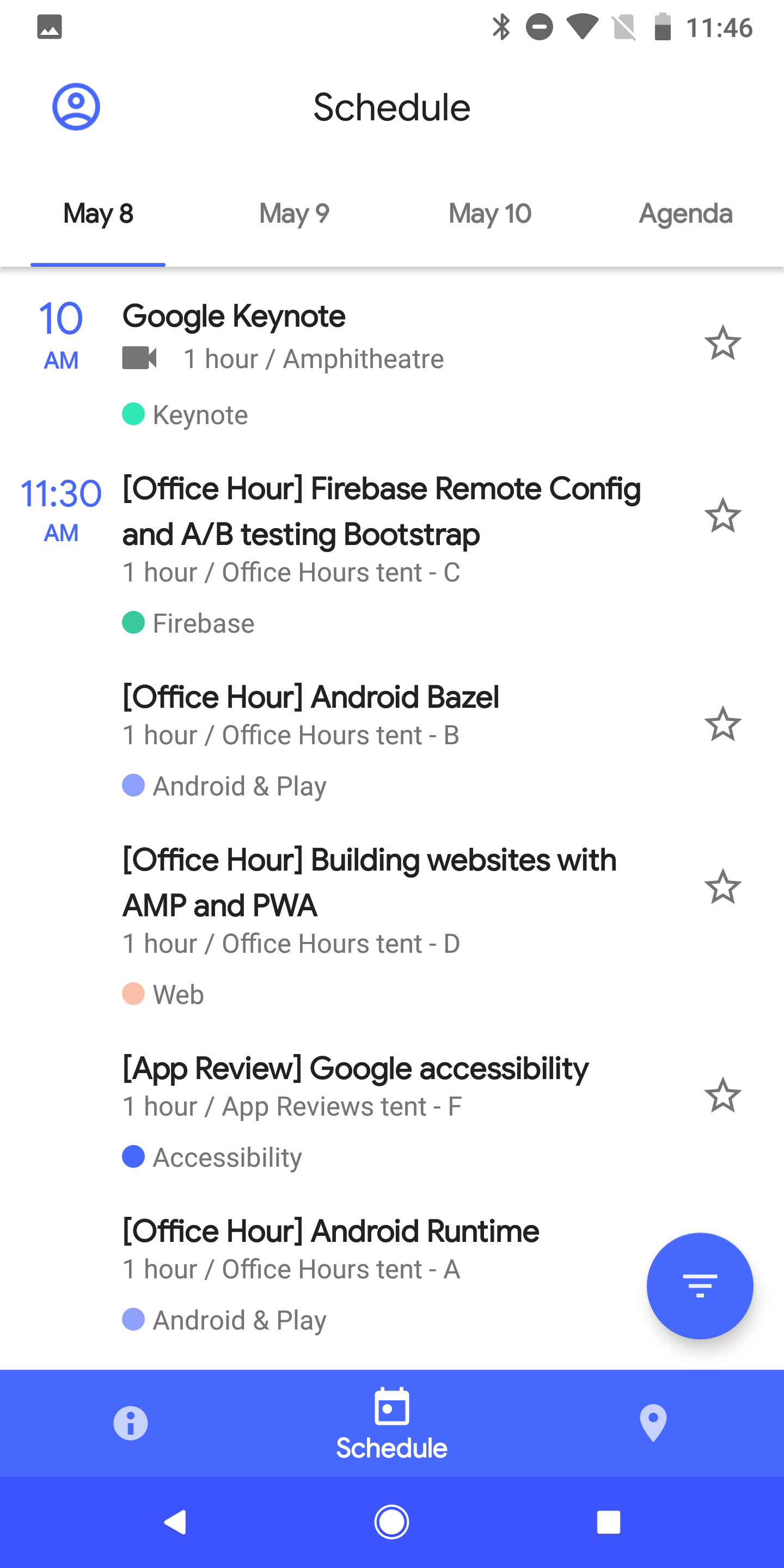The width and height of the screenshot is (784, 1568).
Task: Select the May 8 tab
Action: click(98, 213)
